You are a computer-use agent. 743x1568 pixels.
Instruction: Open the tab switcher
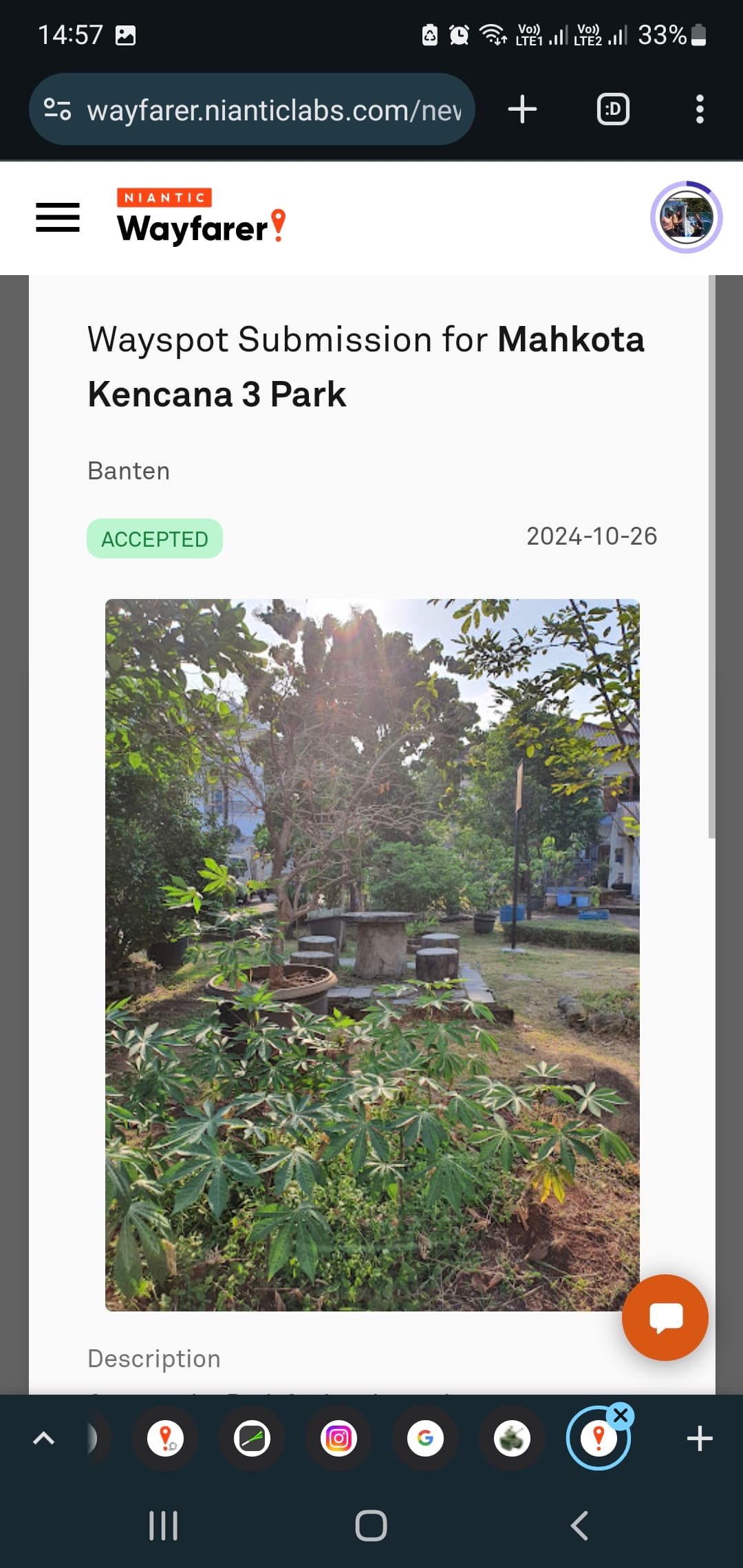tap(612, 109)
